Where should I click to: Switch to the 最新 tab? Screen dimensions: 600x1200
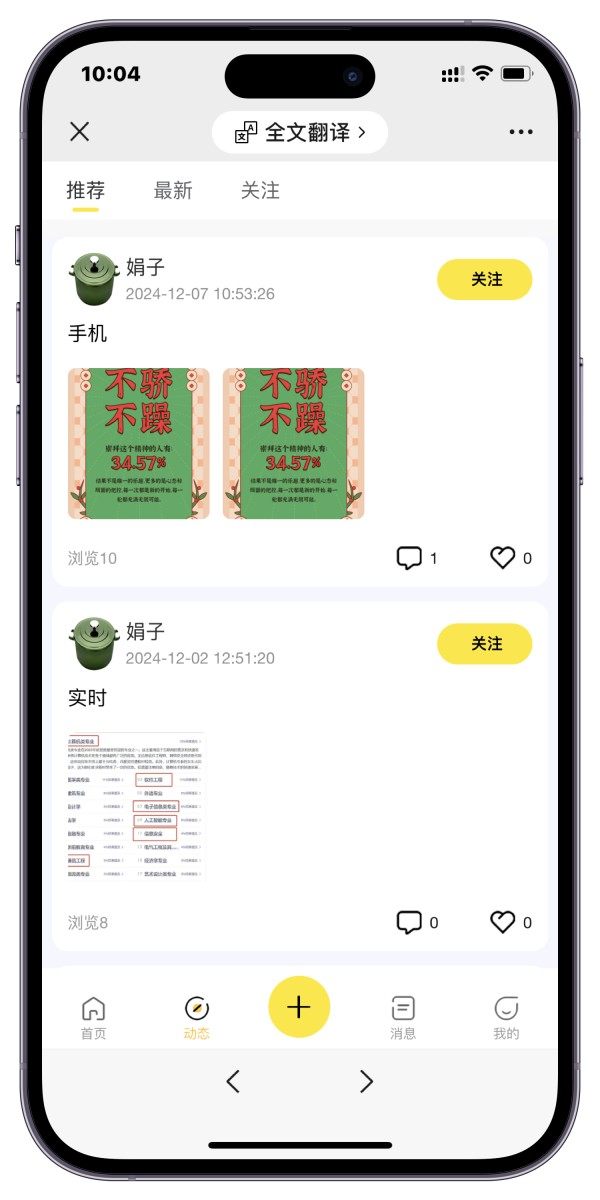pos(173,190)
